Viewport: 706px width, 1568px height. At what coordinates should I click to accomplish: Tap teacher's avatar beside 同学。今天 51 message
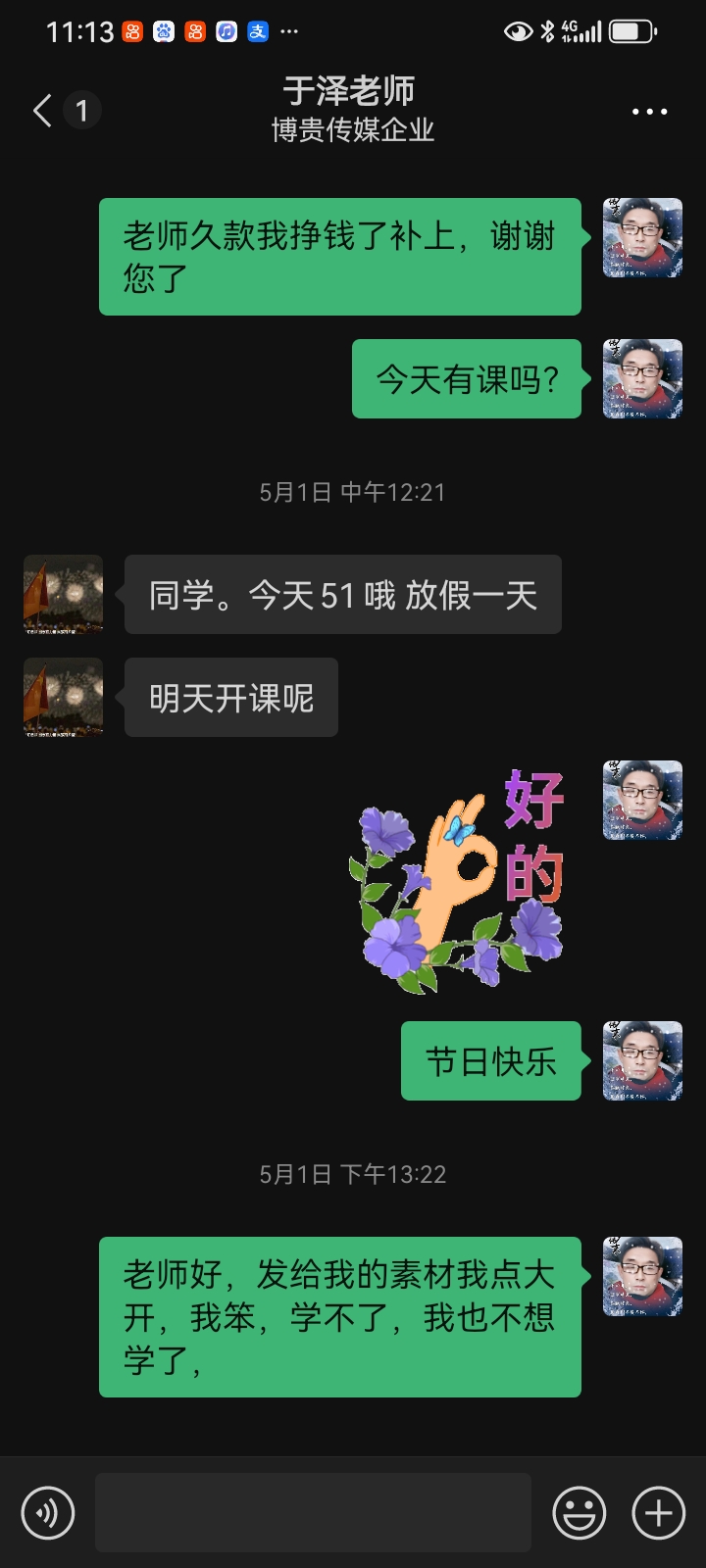(64, 595)
